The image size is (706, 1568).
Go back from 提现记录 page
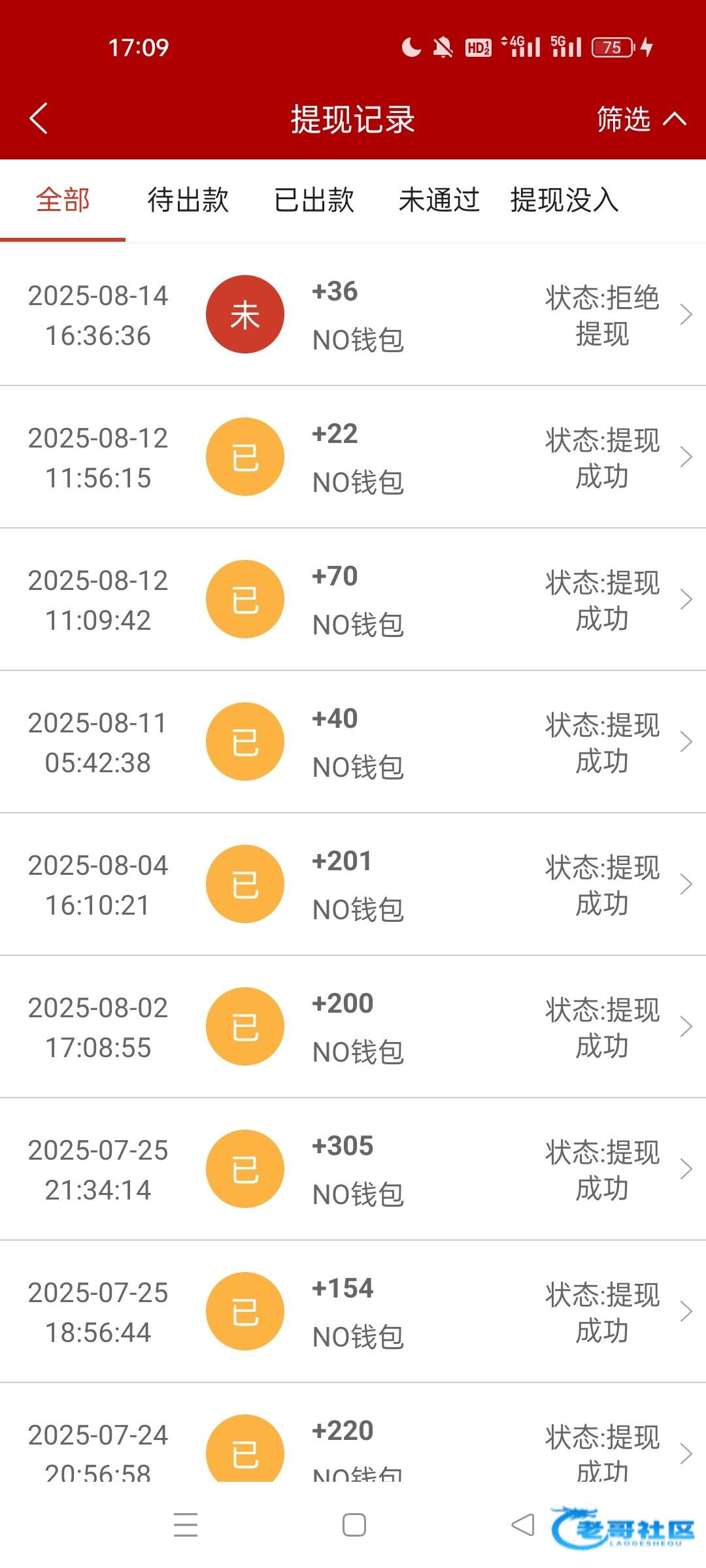point(39,119)
